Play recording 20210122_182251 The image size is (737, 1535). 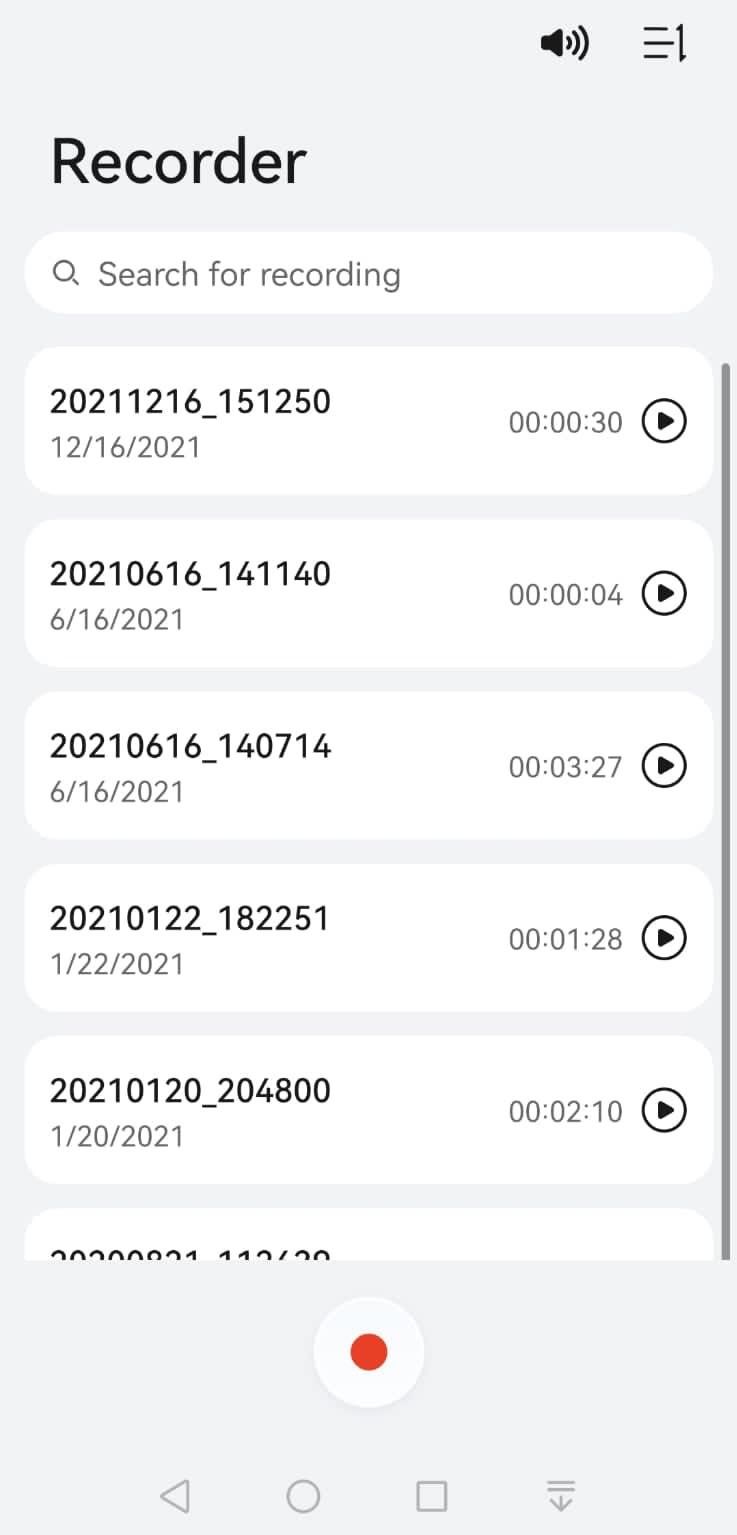[664, 938]
